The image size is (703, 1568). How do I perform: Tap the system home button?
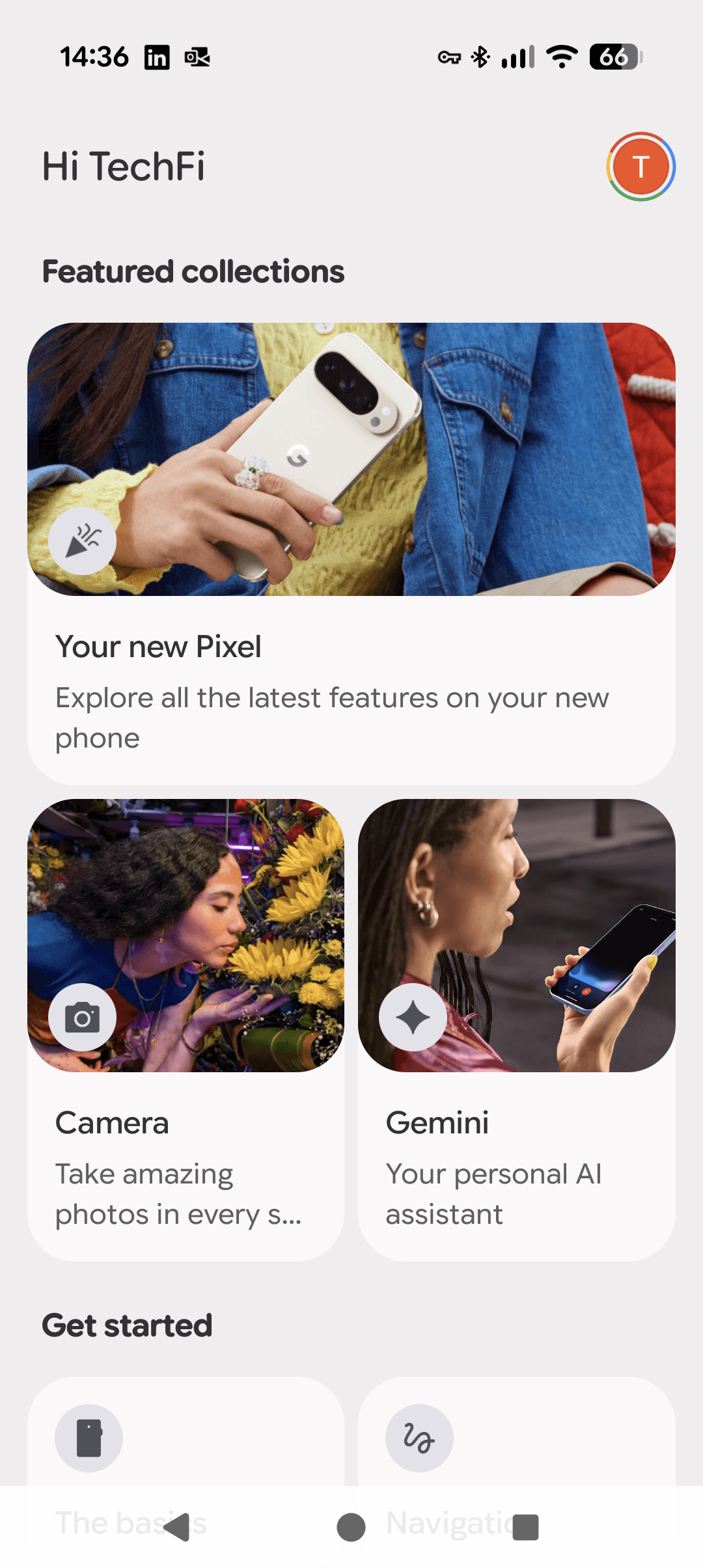coord(351,1526)
